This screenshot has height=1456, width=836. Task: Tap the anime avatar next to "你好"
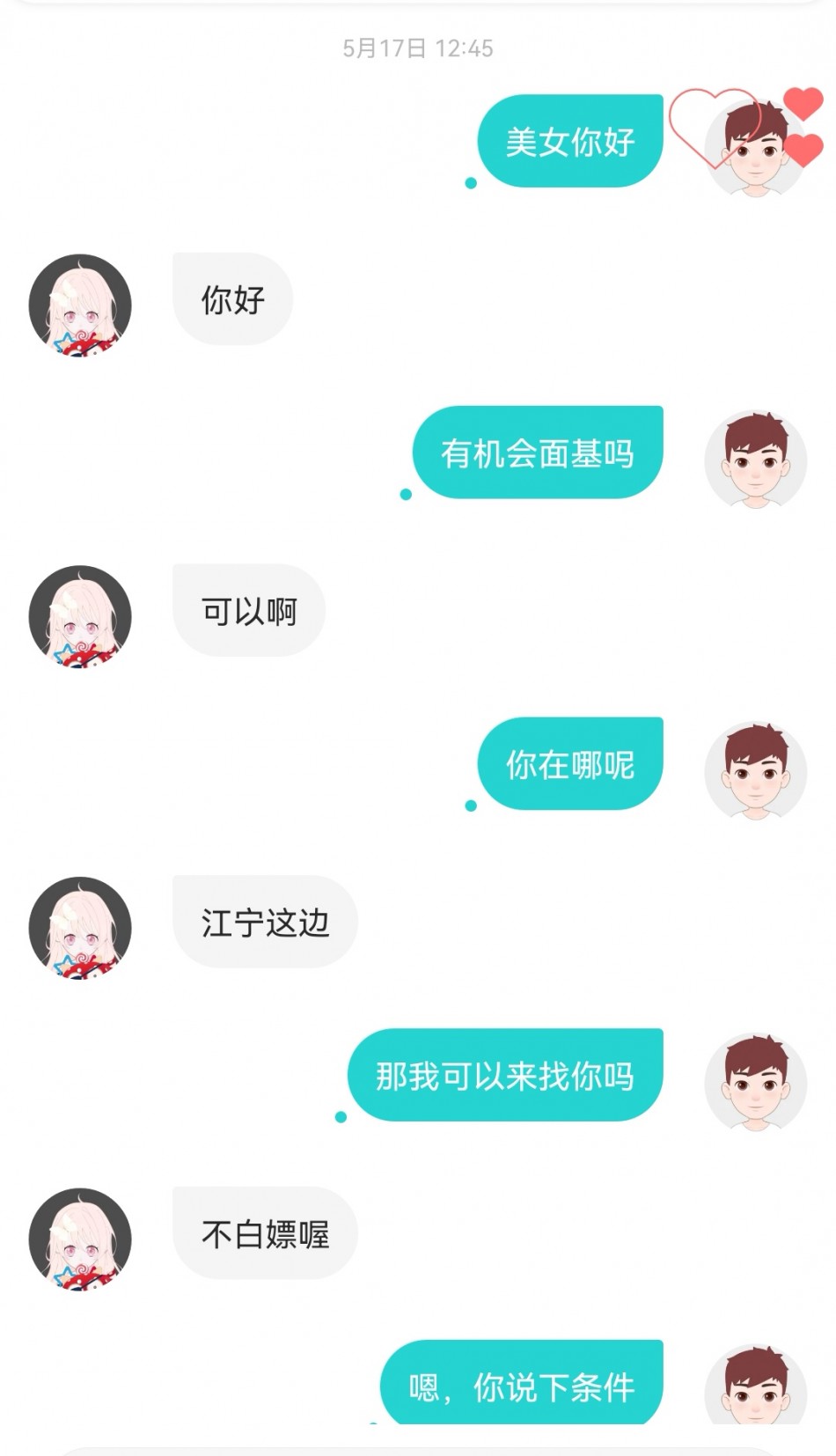click(80, 305)
